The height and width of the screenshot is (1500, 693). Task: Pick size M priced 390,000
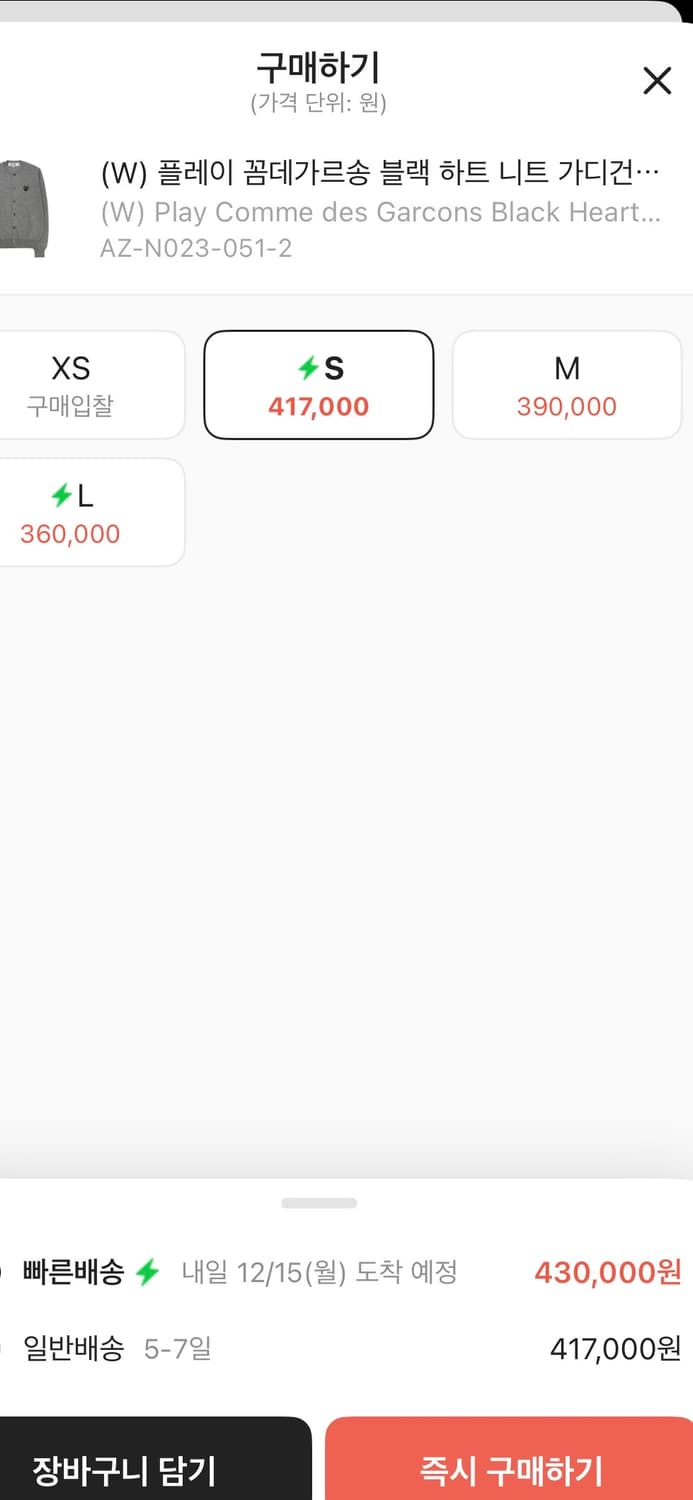pos(567,385)
